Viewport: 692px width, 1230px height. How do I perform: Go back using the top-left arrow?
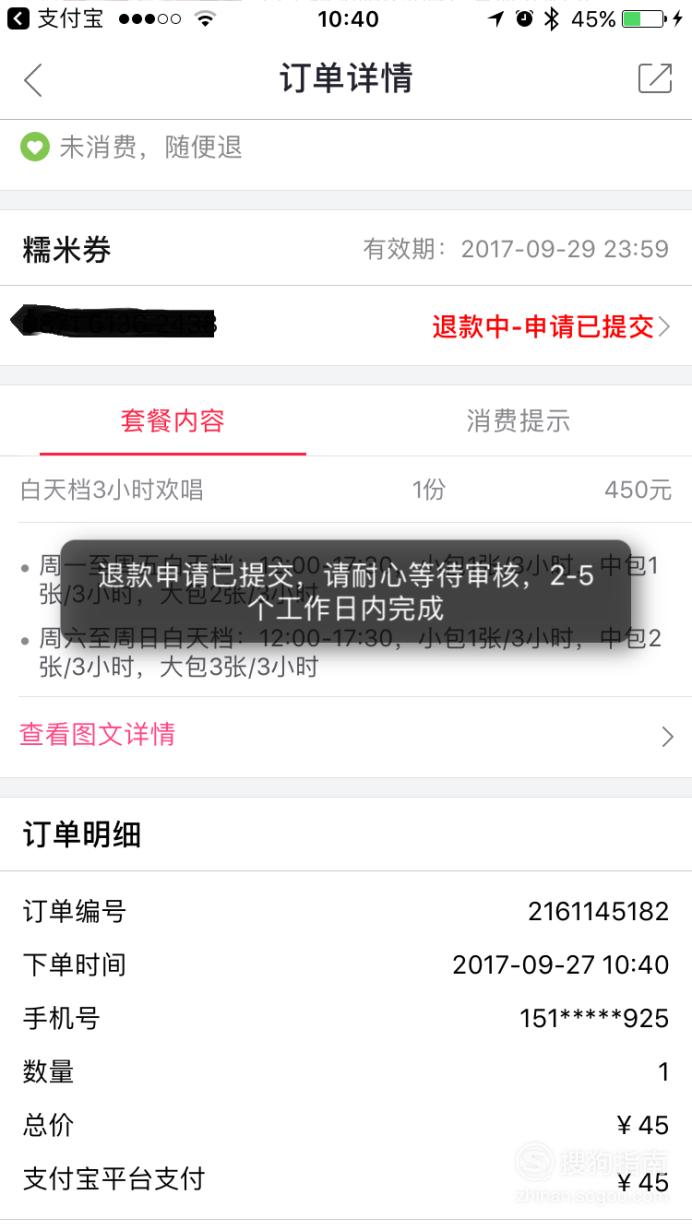tap(33, 80)
